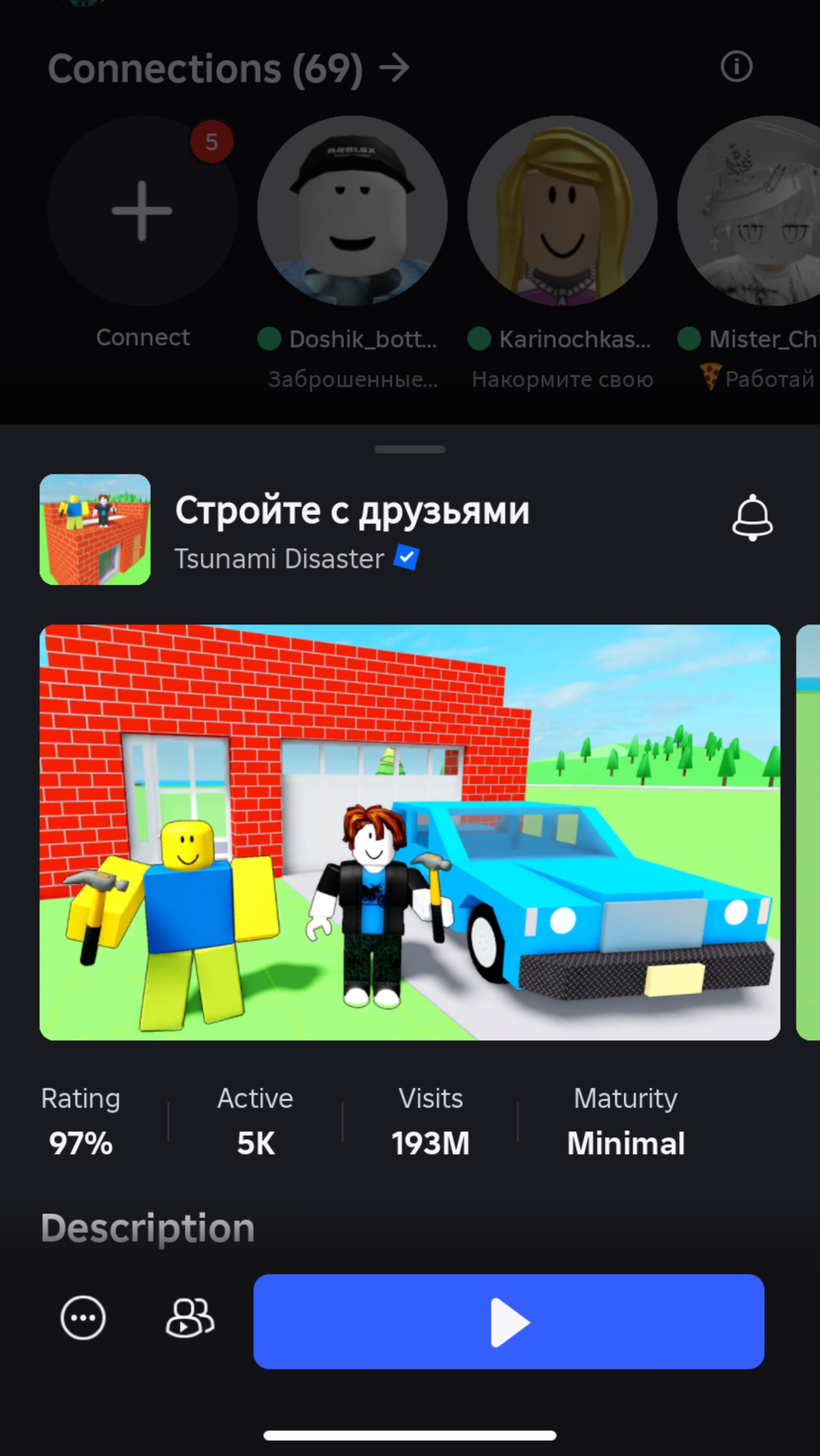
Task: Enable notifications with the bell icon
Action: (752, 517)
